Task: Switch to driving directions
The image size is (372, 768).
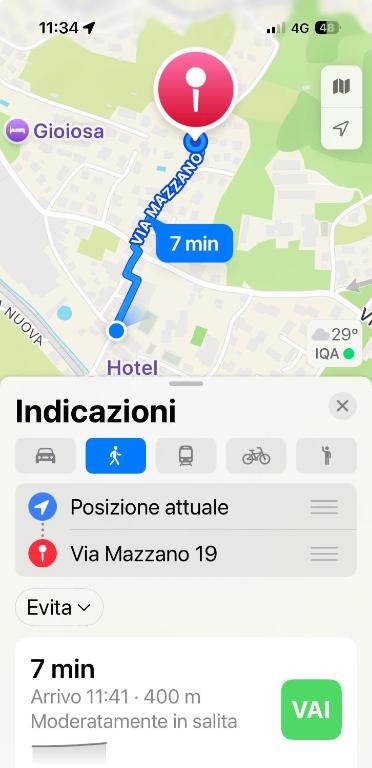Action: [x=46, y=456]
